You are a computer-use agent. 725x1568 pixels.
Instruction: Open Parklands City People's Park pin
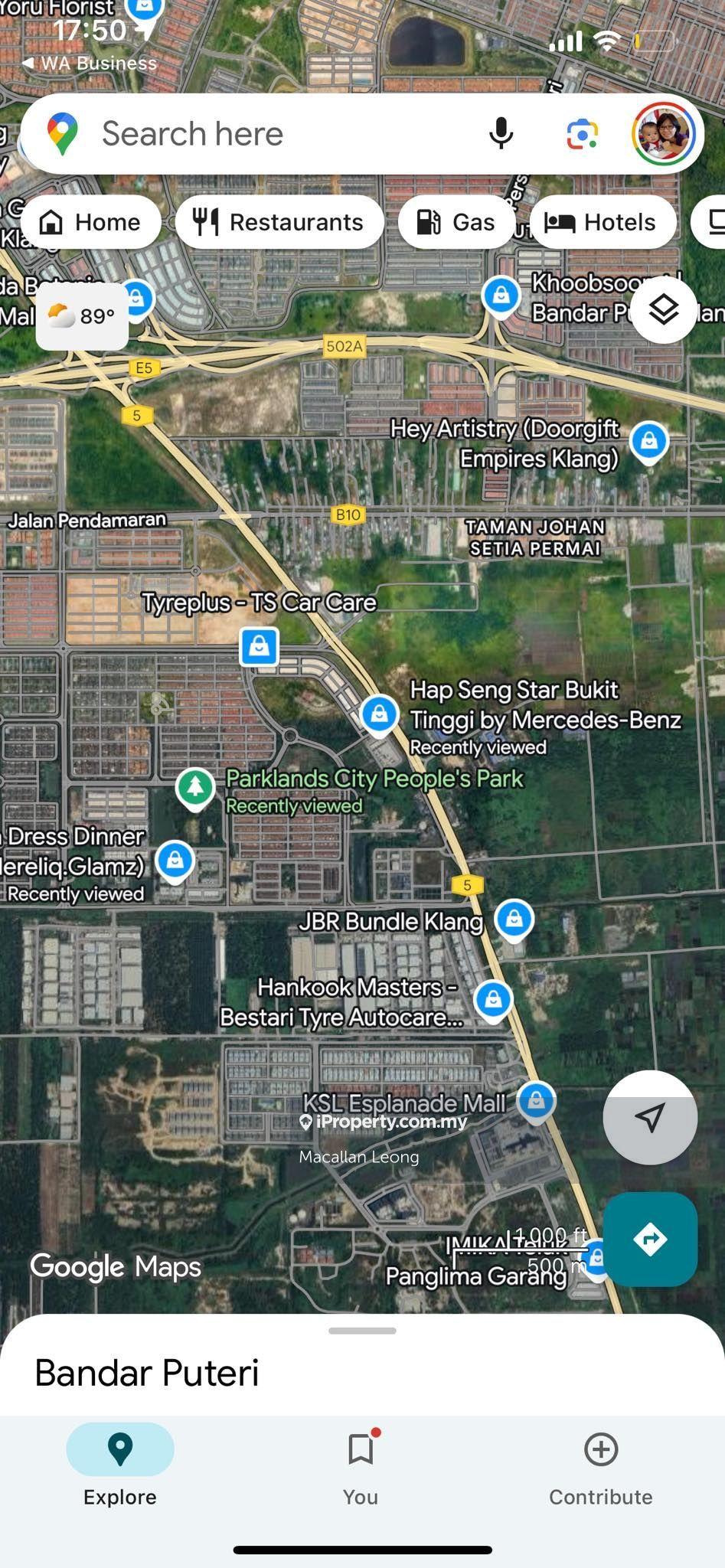[195, 788]
